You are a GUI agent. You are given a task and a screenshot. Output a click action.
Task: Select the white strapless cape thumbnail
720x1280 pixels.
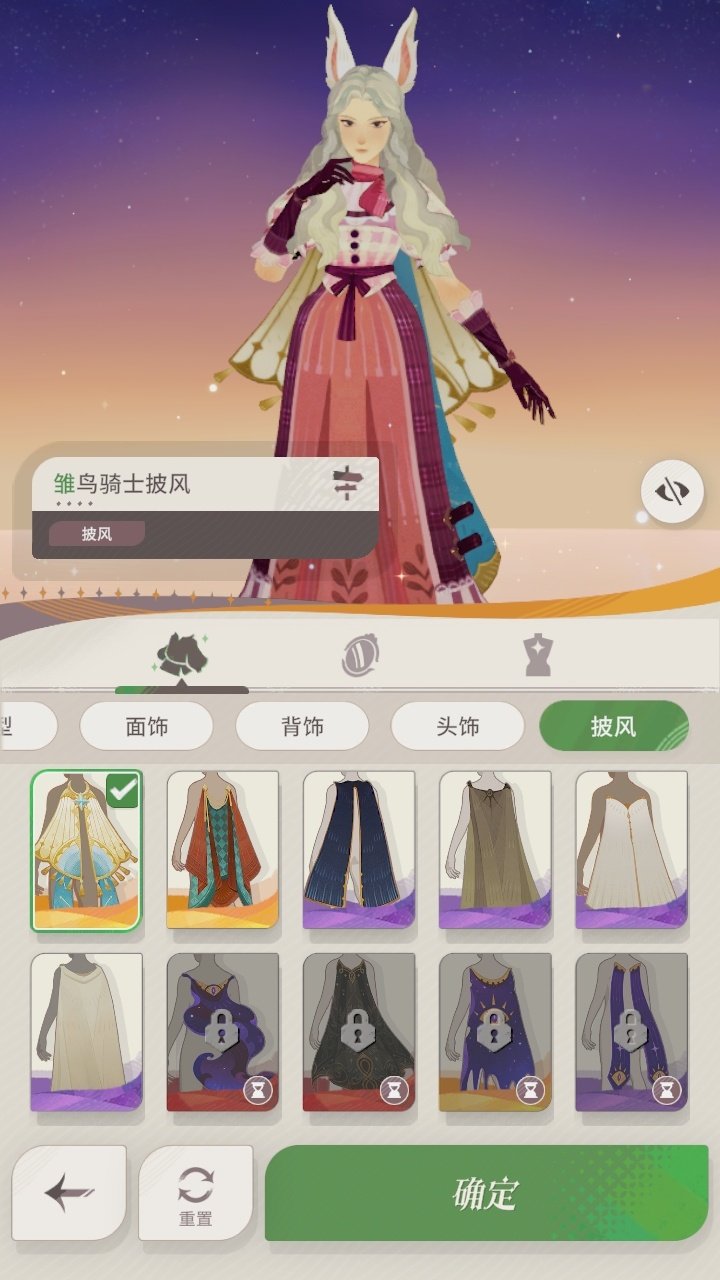pyautogui.click(x=633, y=848)
